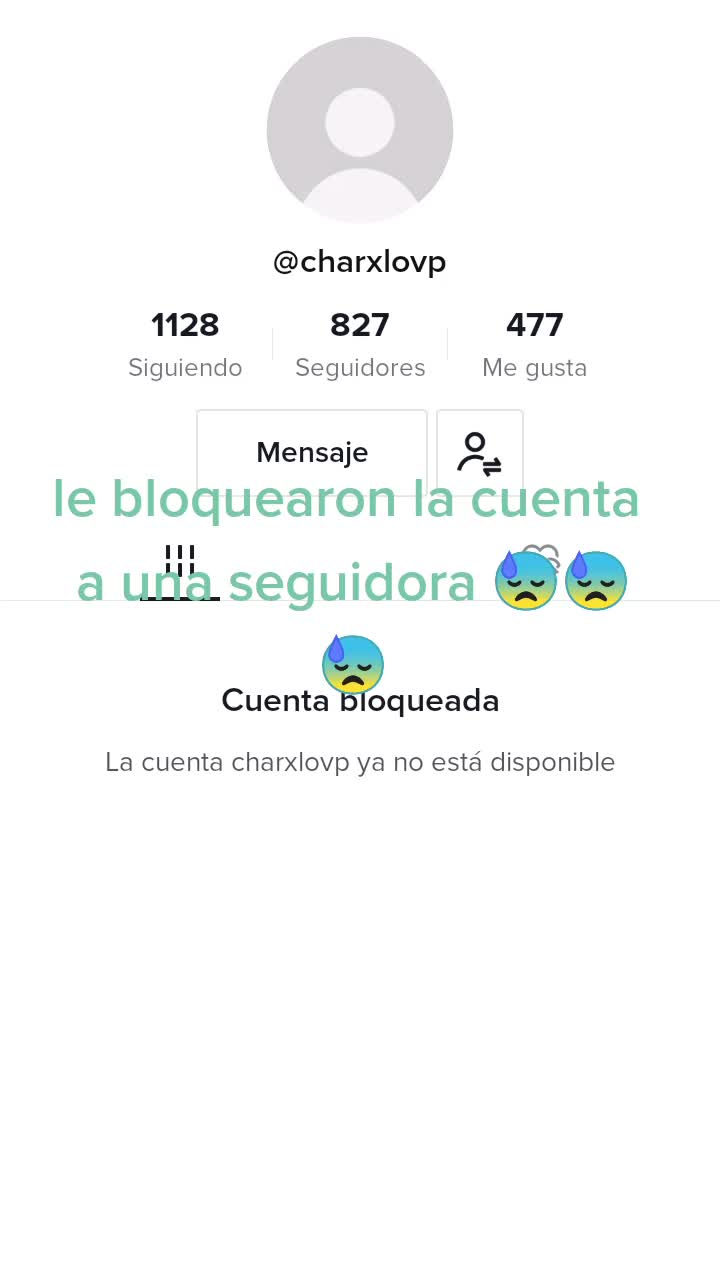Open the 1128 Siguiendo list

185,344
